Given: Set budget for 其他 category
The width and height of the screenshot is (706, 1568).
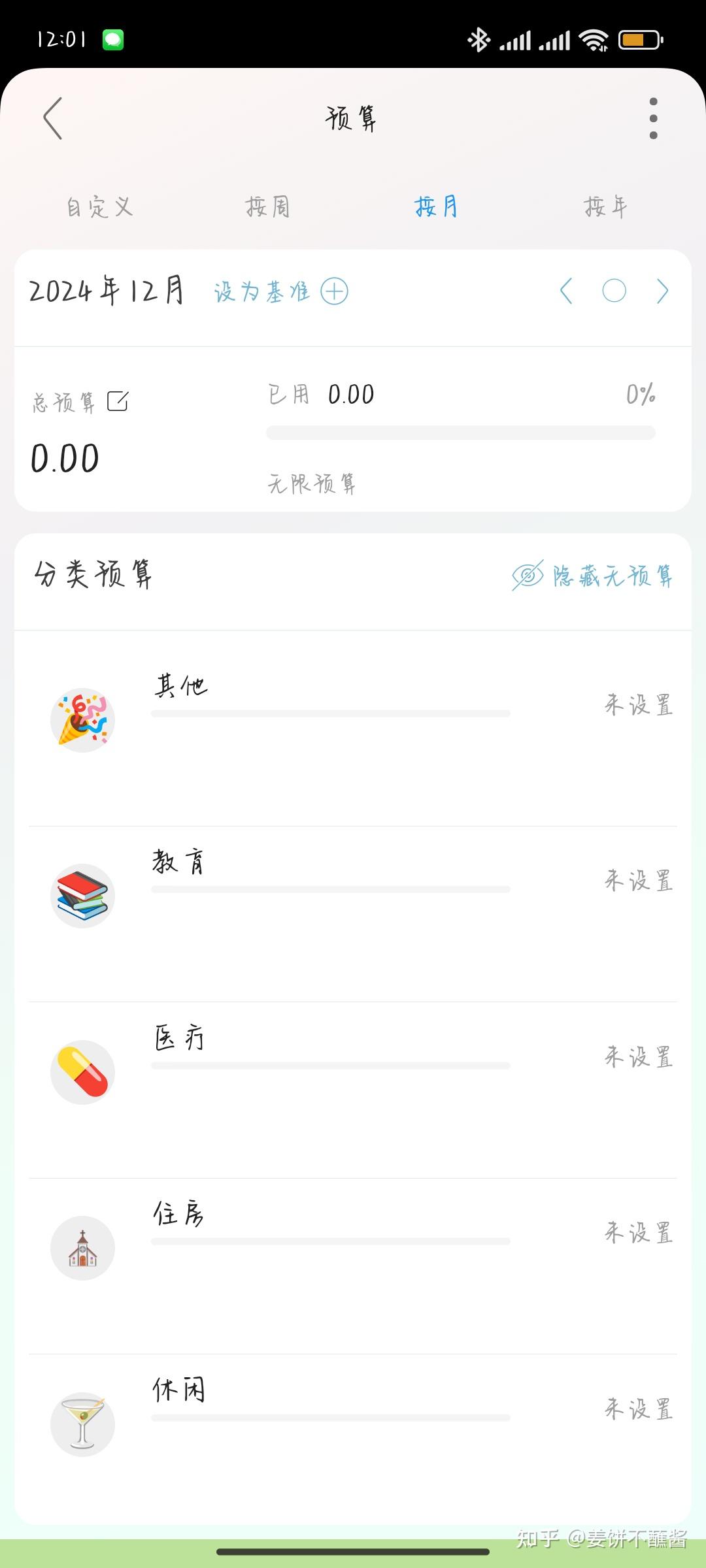Looking at the screenshot, I should (x=353, y=719).
